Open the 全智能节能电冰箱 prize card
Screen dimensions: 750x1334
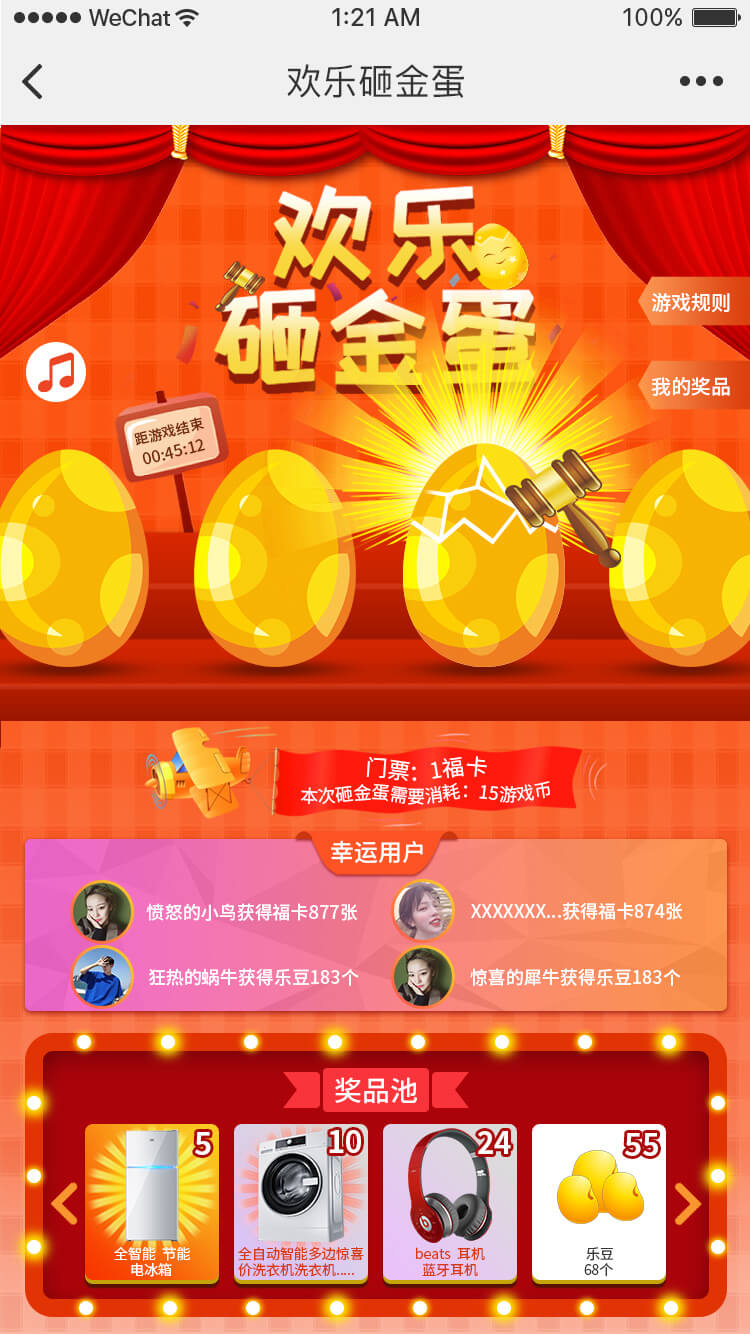(151, 1202)
